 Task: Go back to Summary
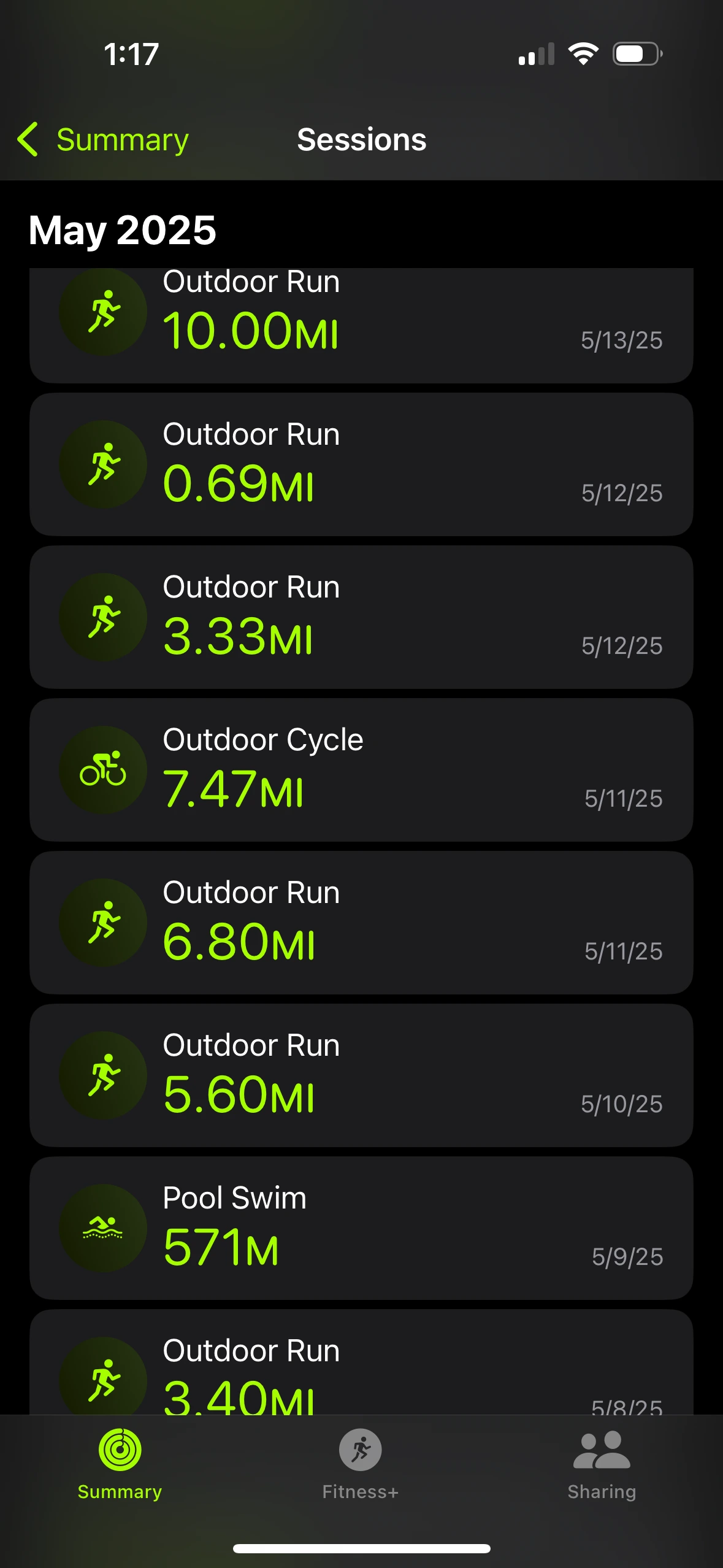[x=103, y=140]
